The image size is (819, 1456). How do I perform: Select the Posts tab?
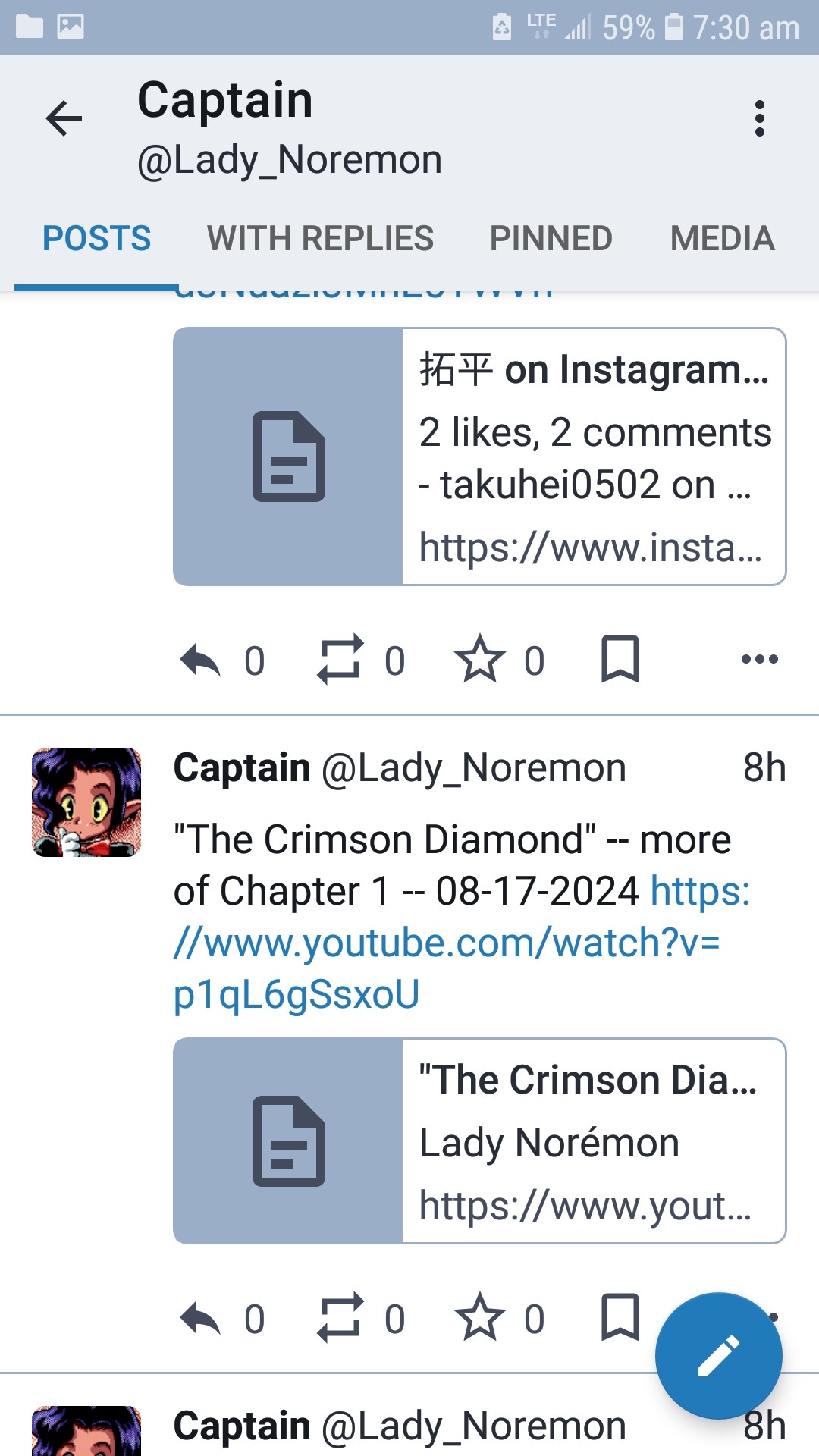pos(96,238)
